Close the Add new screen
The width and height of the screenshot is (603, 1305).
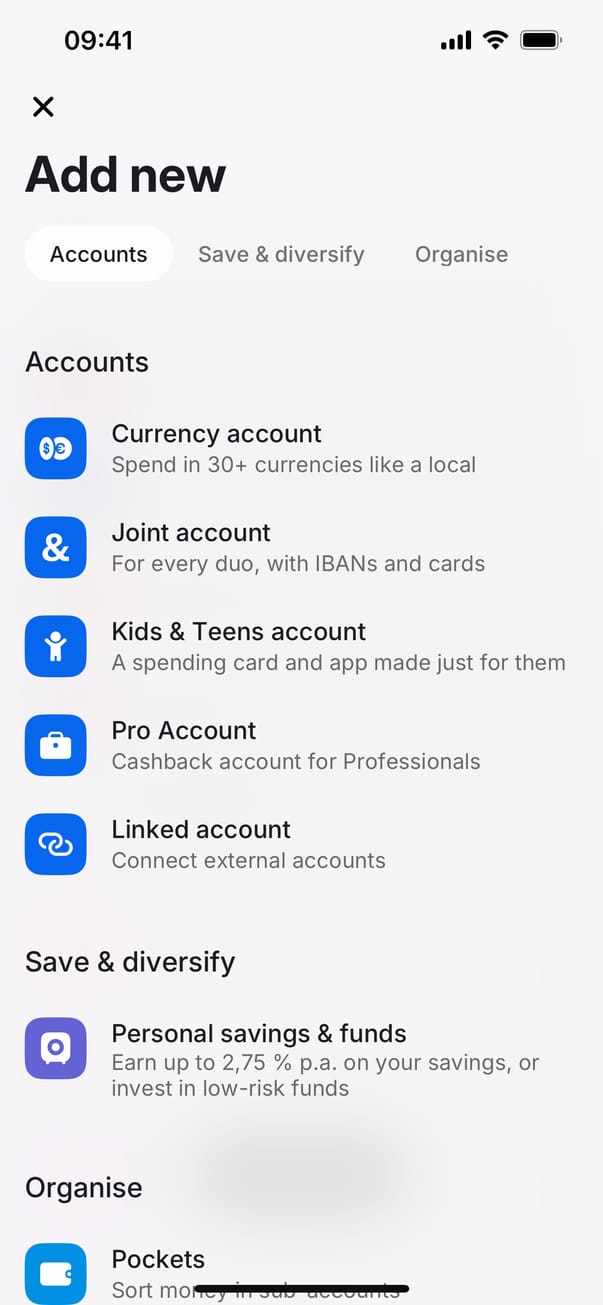pyautogui.click(x=43, y=107)
